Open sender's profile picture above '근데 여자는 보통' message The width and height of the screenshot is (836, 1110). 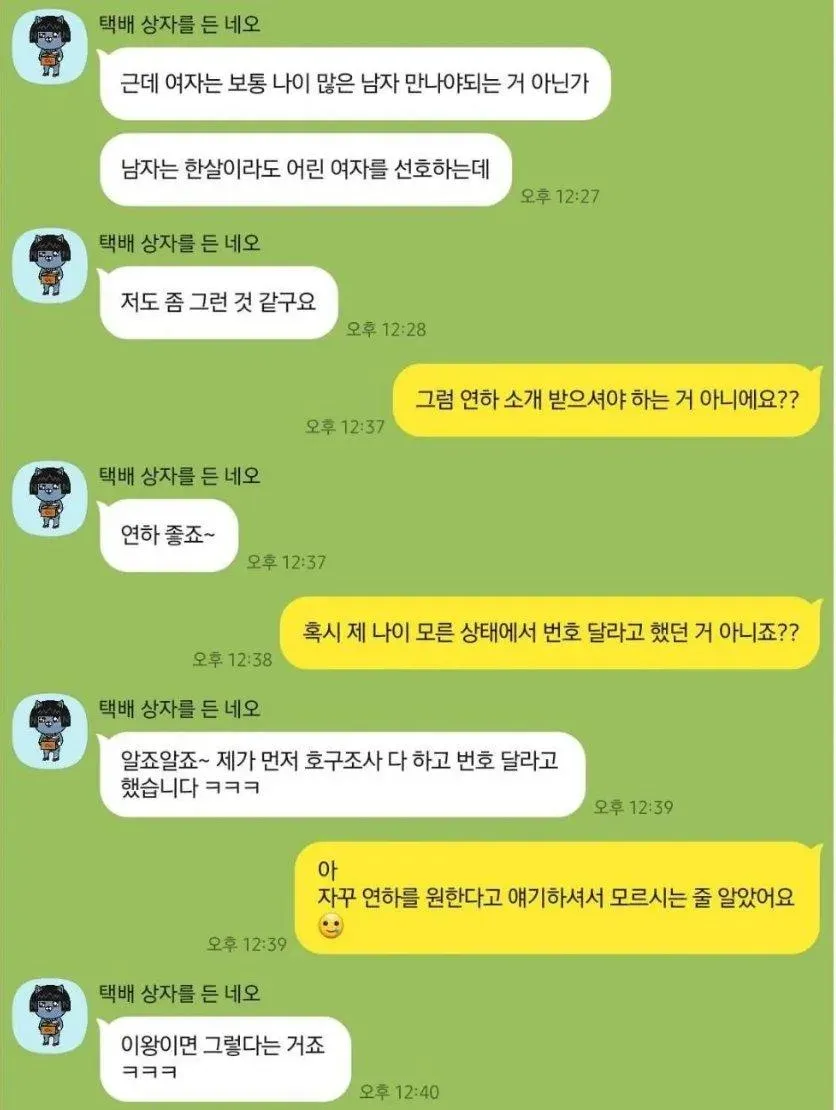50,47
